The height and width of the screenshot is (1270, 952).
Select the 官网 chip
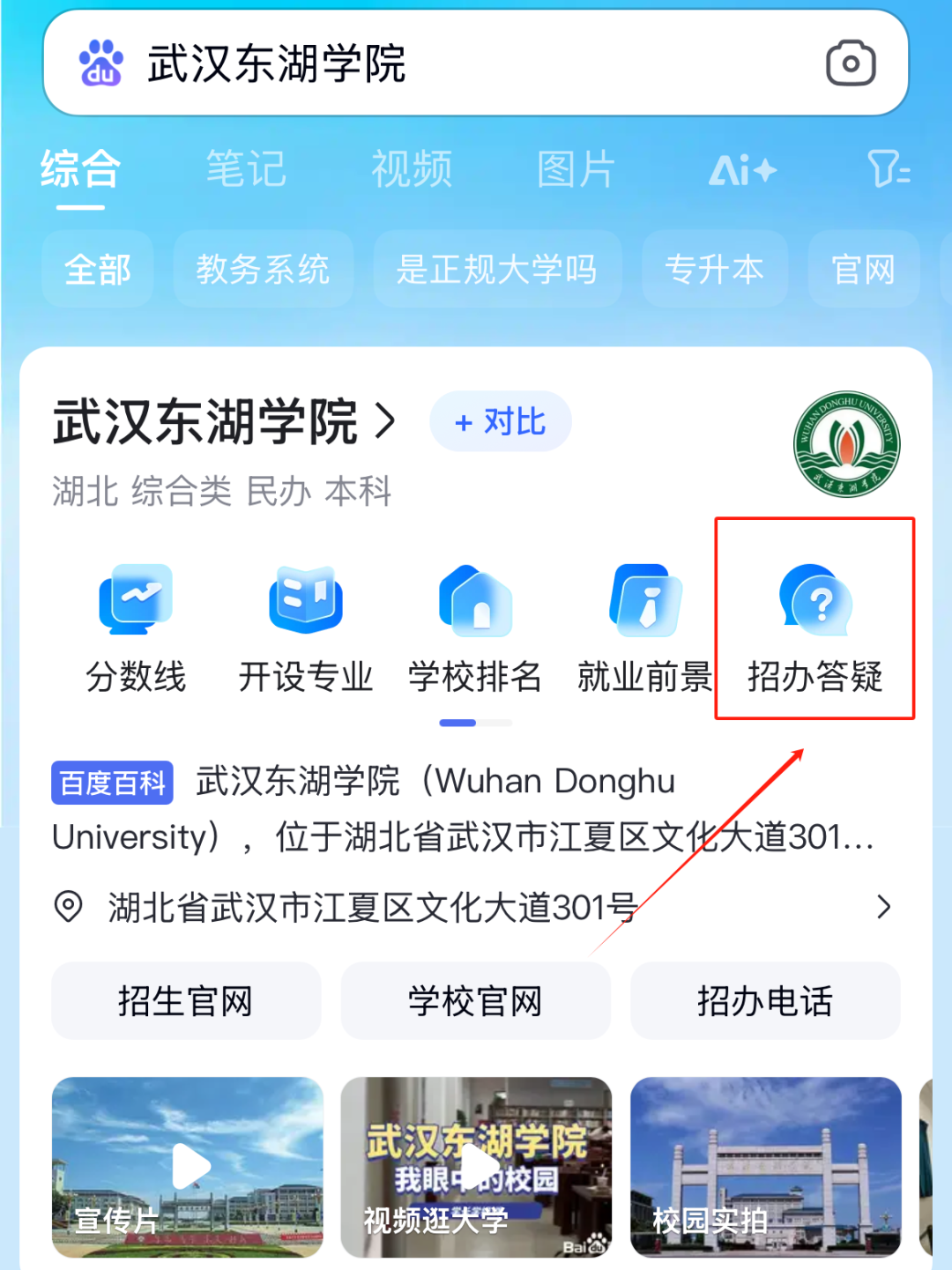point(863,269)
